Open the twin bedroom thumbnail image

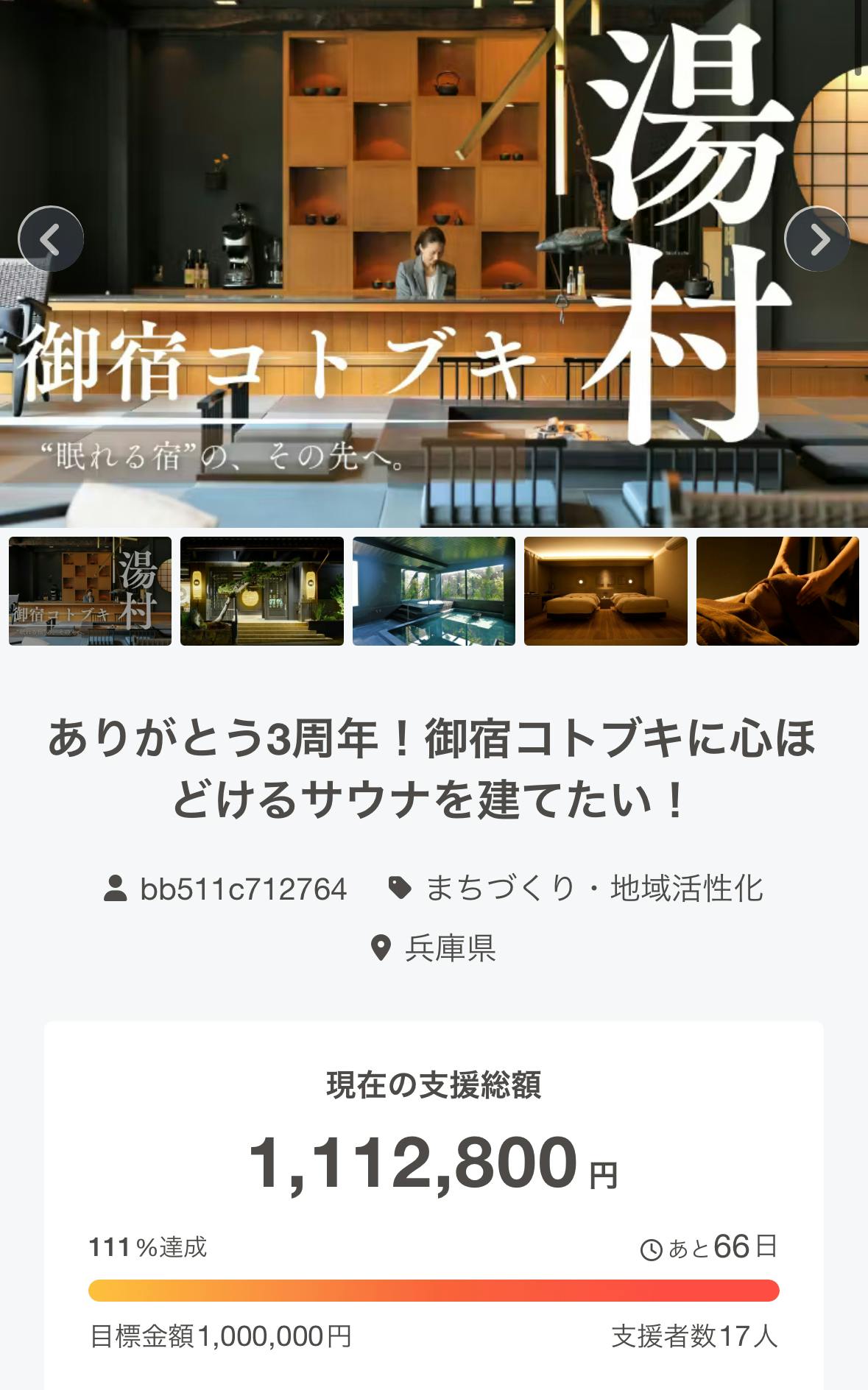coord(606,591)
